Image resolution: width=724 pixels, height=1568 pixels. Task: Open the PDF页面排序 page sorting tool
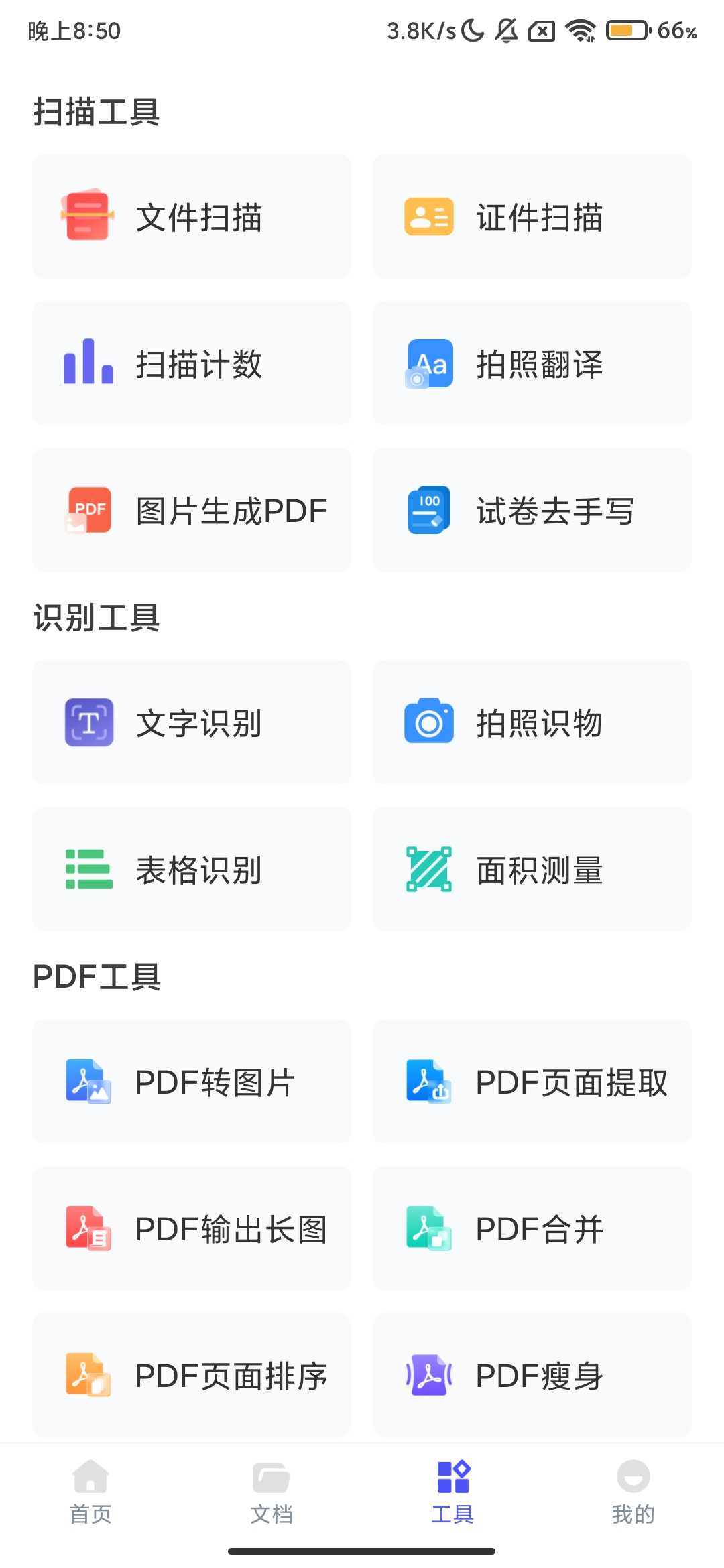[191, 1375]
